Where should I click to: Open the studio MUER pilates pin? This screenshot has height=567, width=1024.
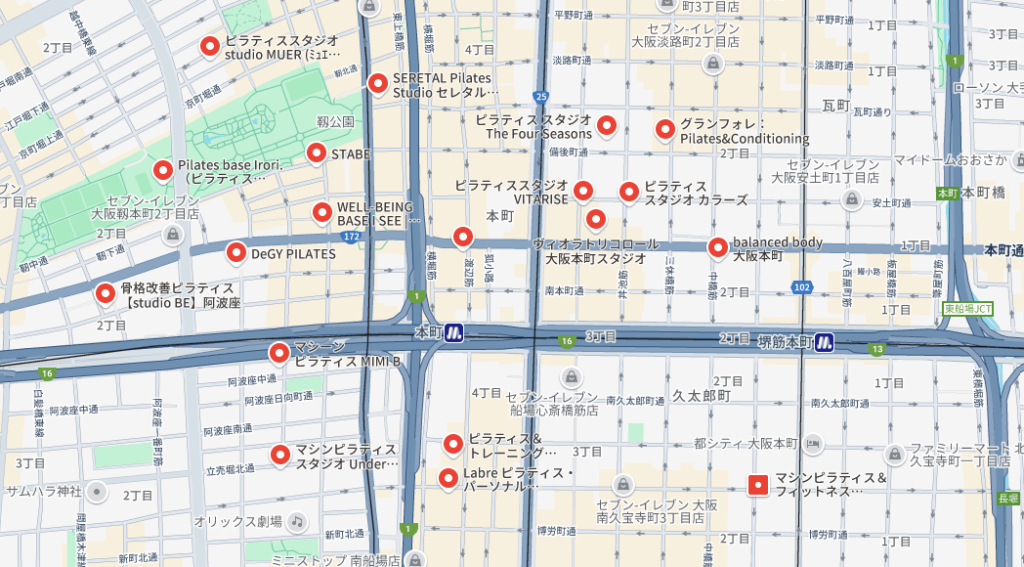coord(210,46)
